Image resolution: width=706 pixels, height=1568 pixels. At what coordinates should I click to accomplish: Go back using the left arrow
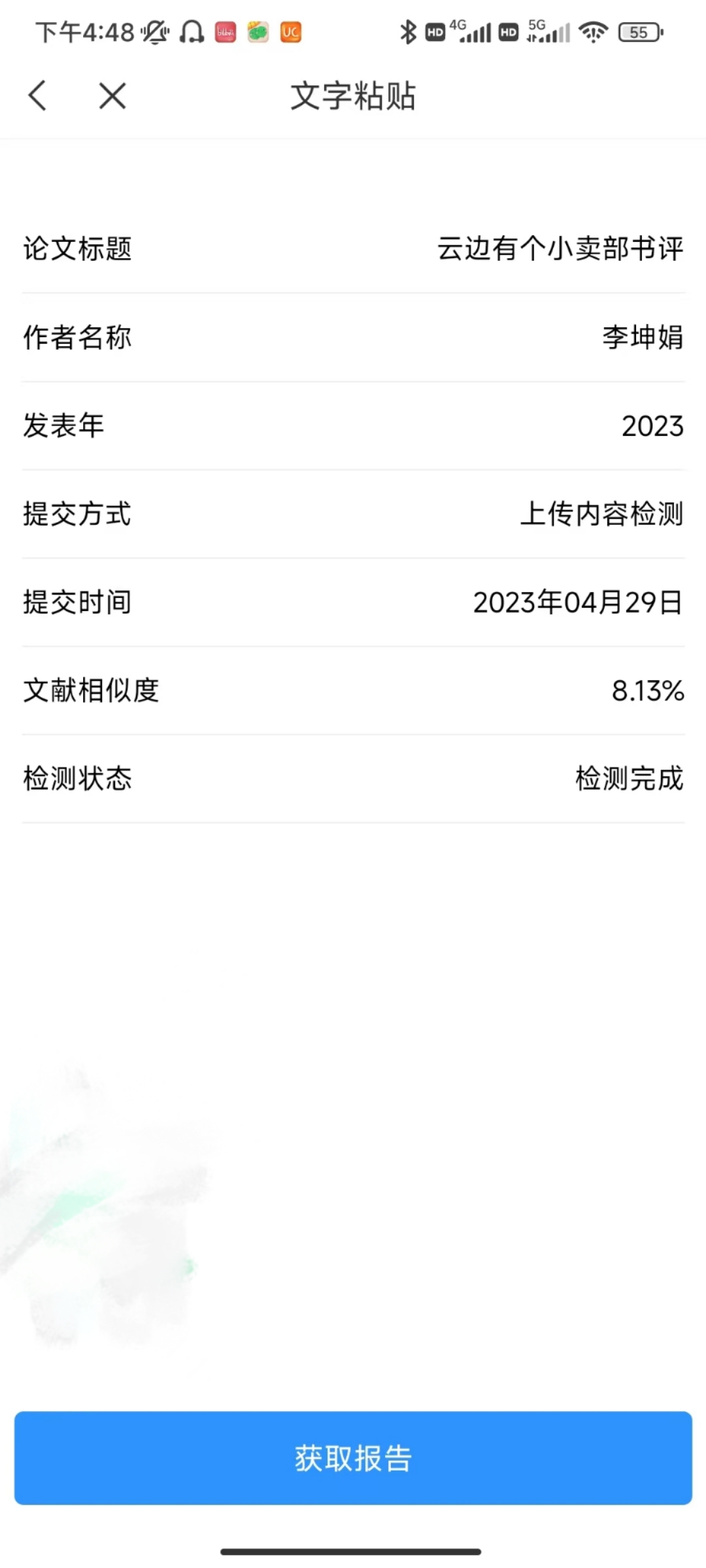pyautogui.click(x=38, y=96)
